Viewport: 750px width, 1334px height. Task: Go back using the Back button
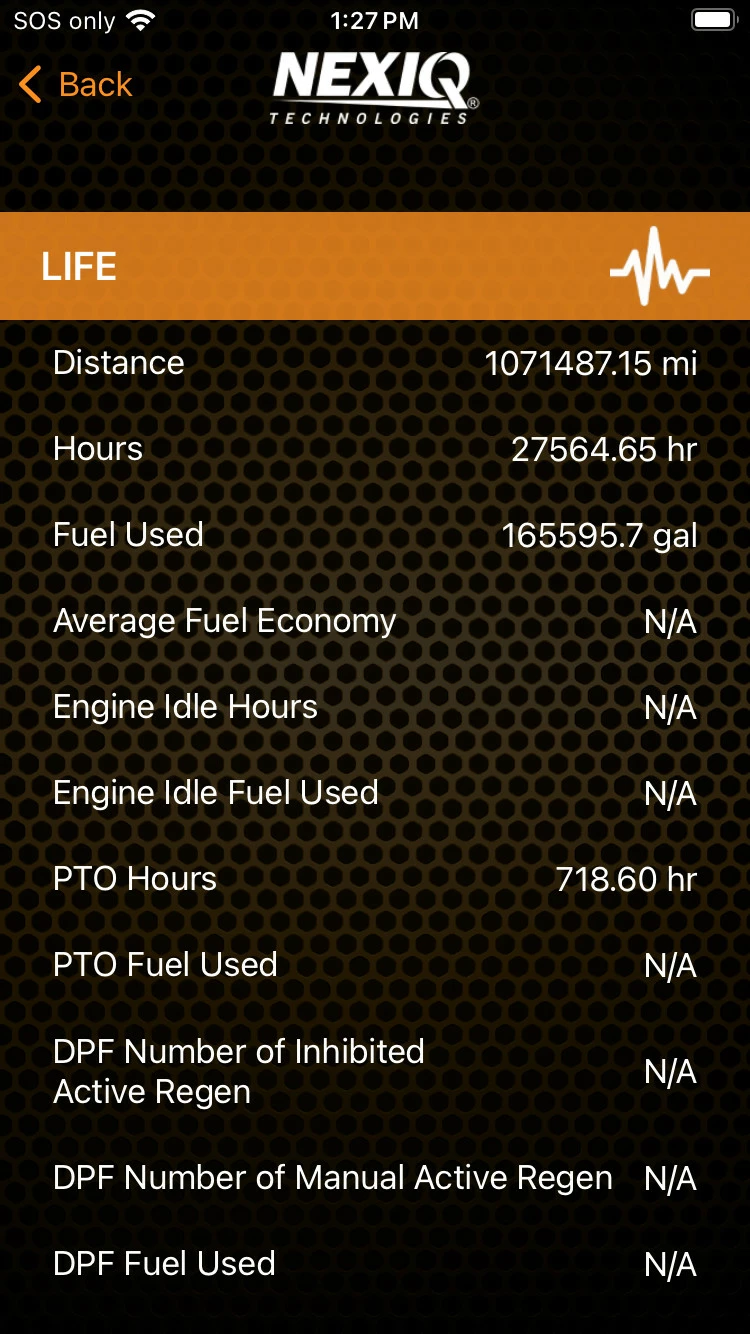point(76,85)
